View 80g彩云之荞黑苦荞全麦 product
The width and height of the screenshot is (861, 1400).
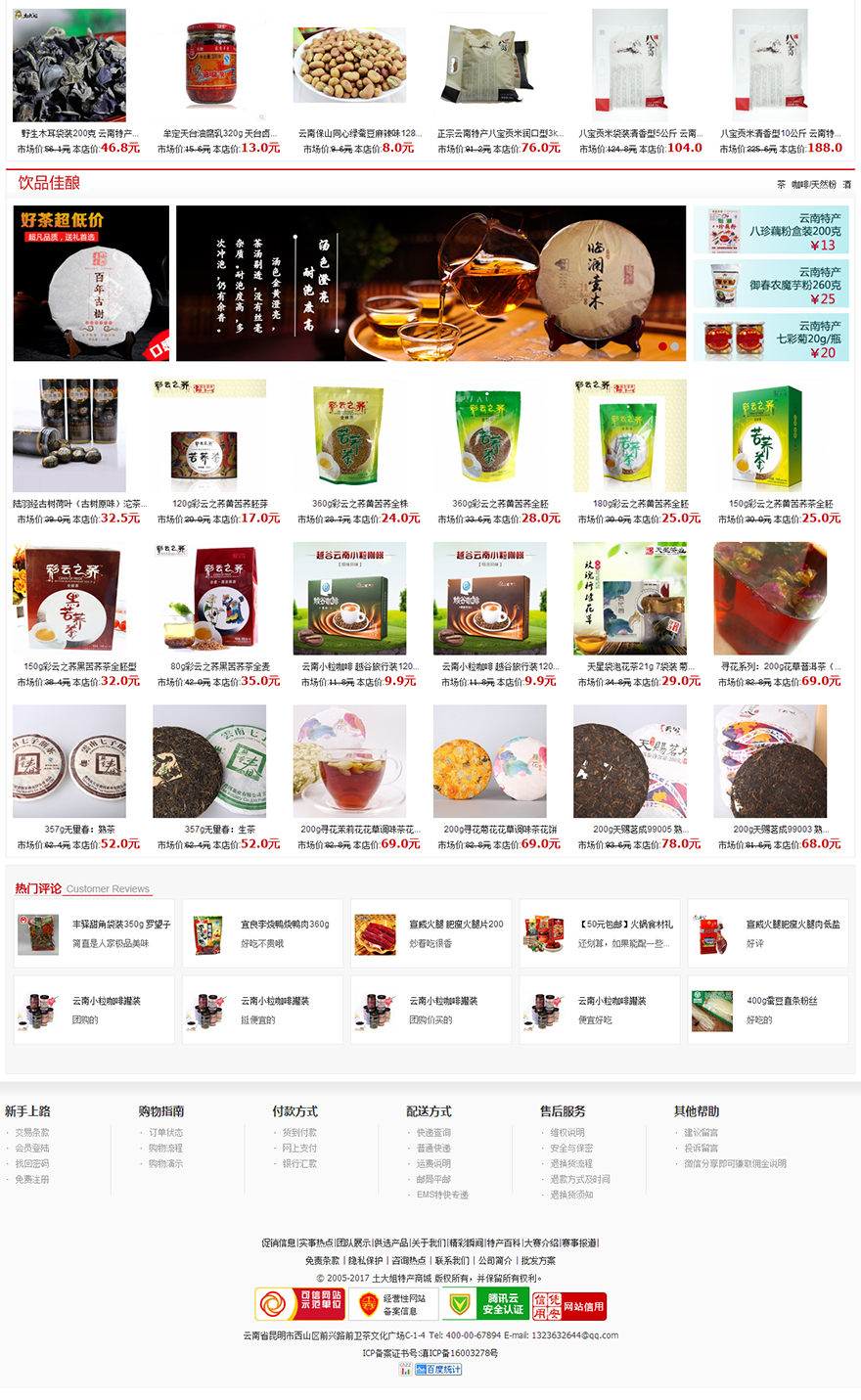[209, 599]
